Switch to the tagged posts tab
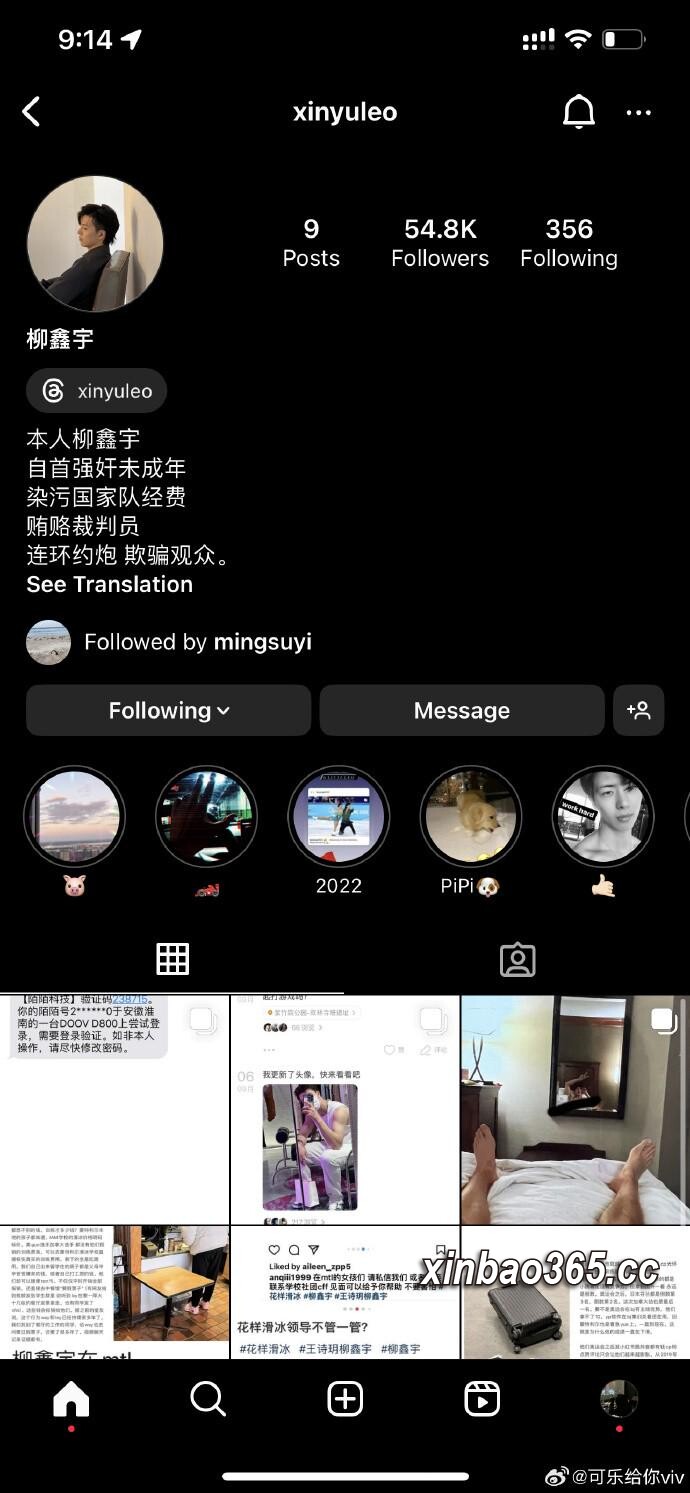 [x=517, y=960]
